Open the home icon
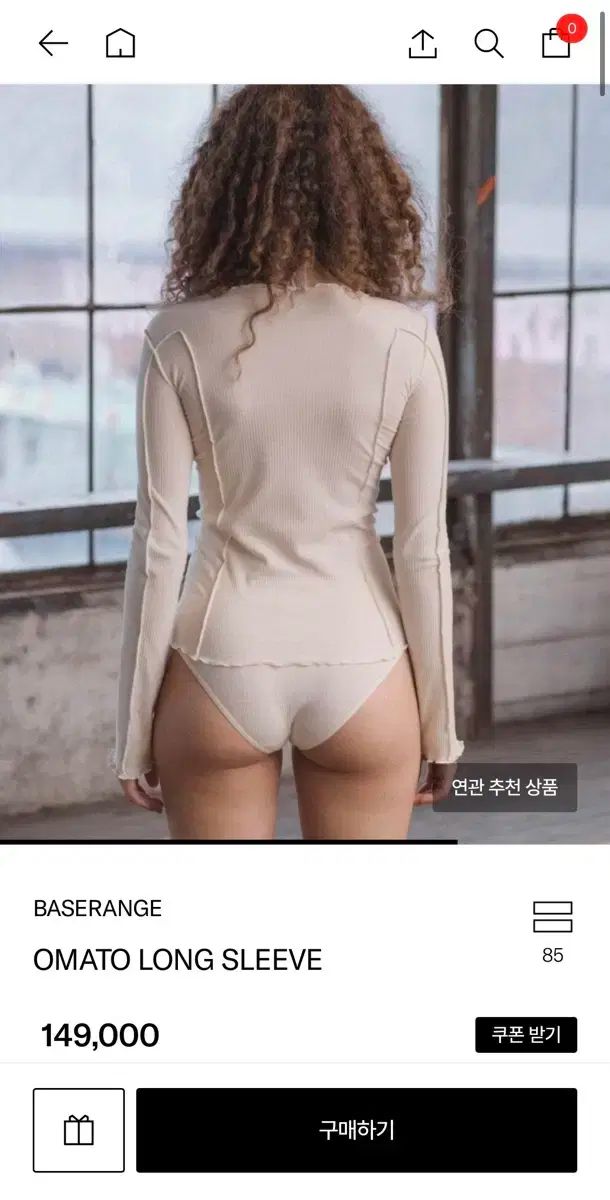The image size is (610, 1200). 120,43
